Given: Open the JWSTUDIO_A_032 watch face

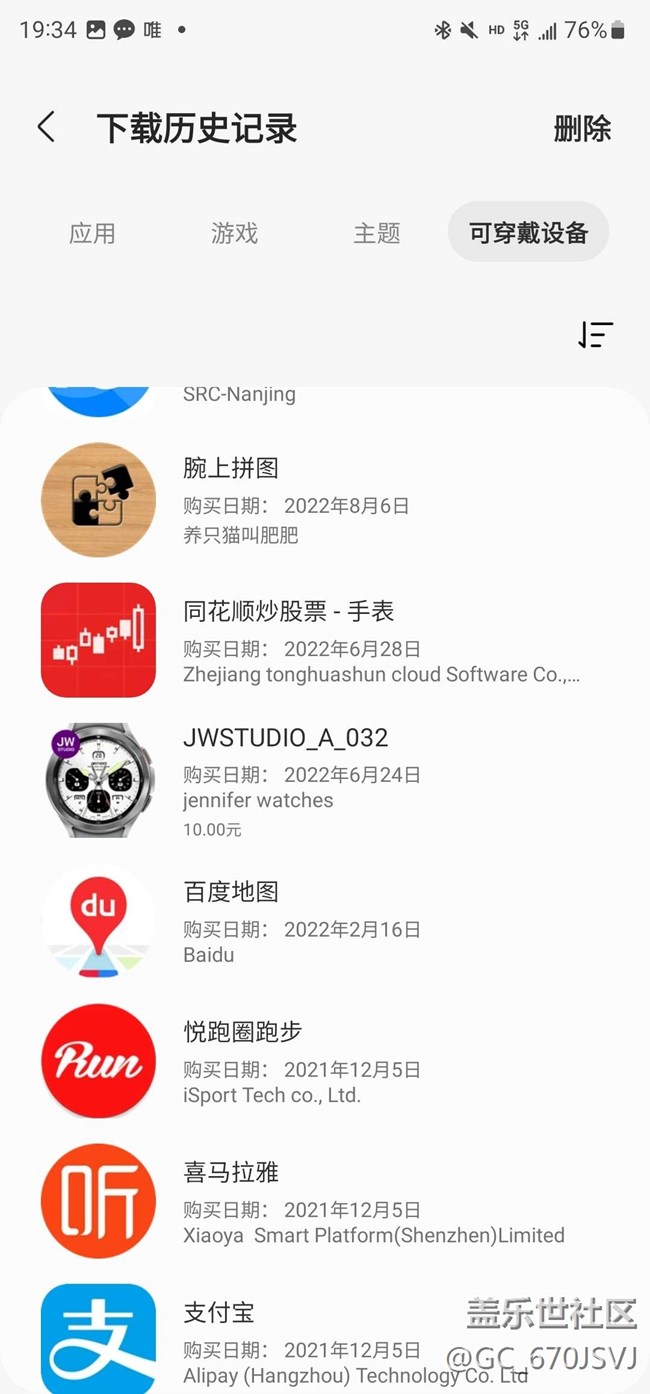Looking at the screenshot, I should tap(325, 781).
